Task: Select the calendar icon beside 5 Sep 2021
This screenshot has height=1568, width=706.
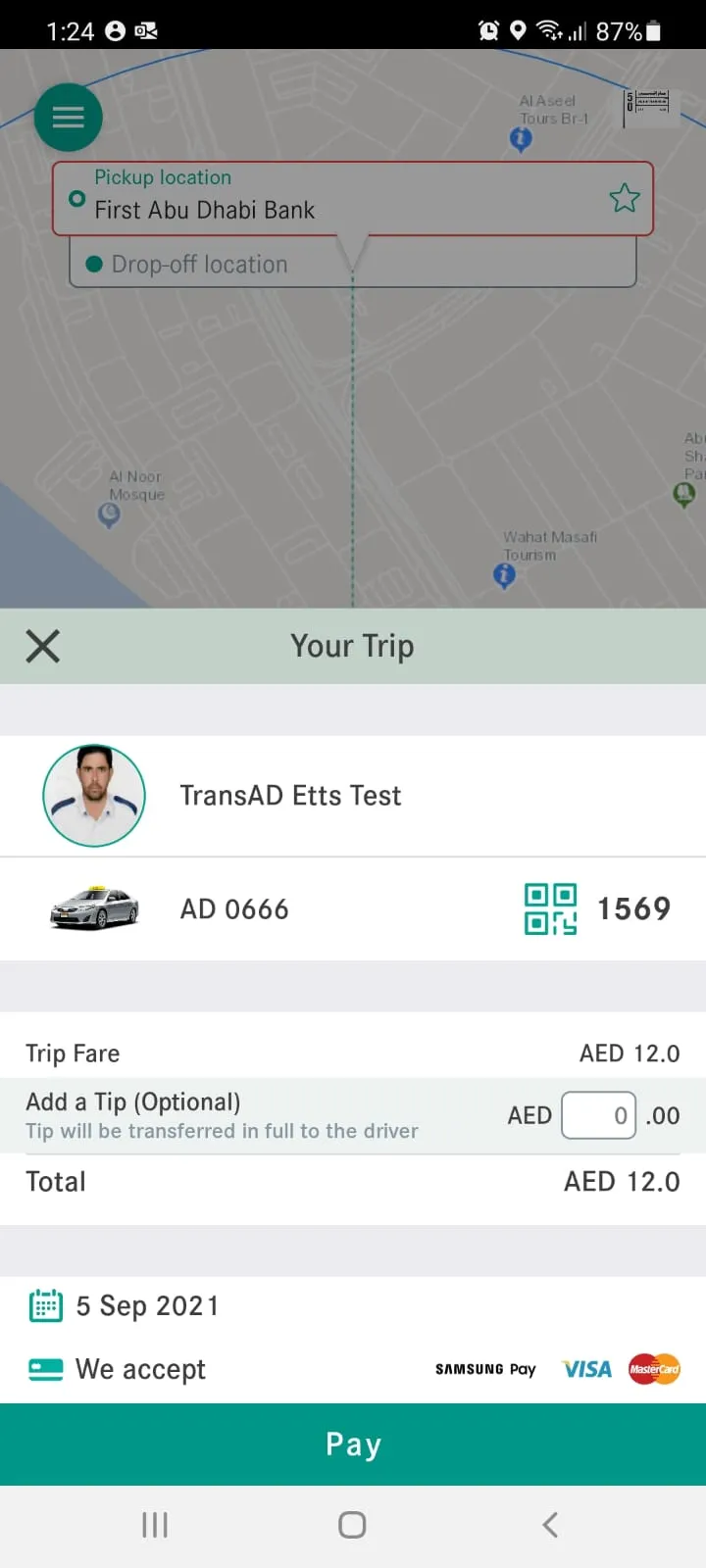Action: pos(45,1304)
